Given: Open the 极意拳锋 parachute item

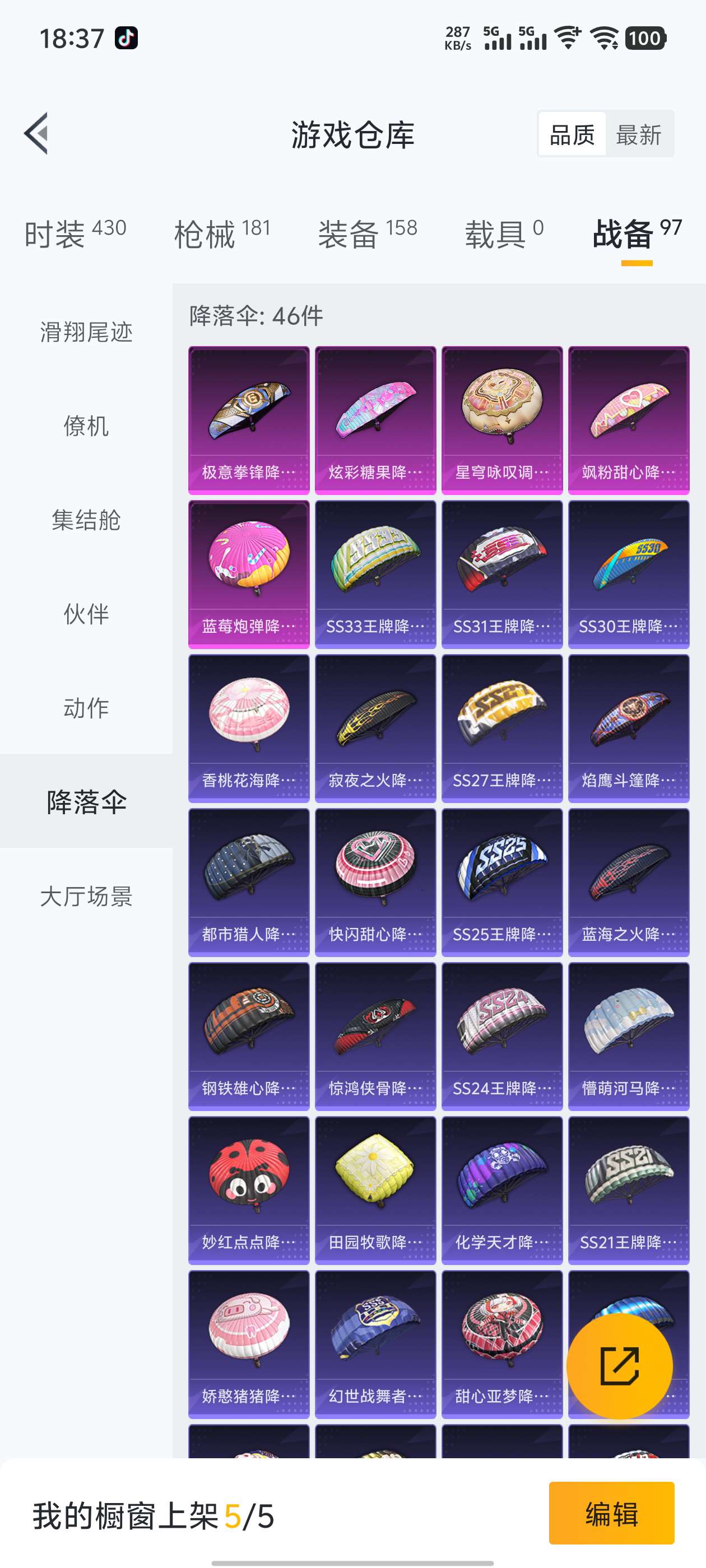Looking at the screenshot, I should coord(249,420).
